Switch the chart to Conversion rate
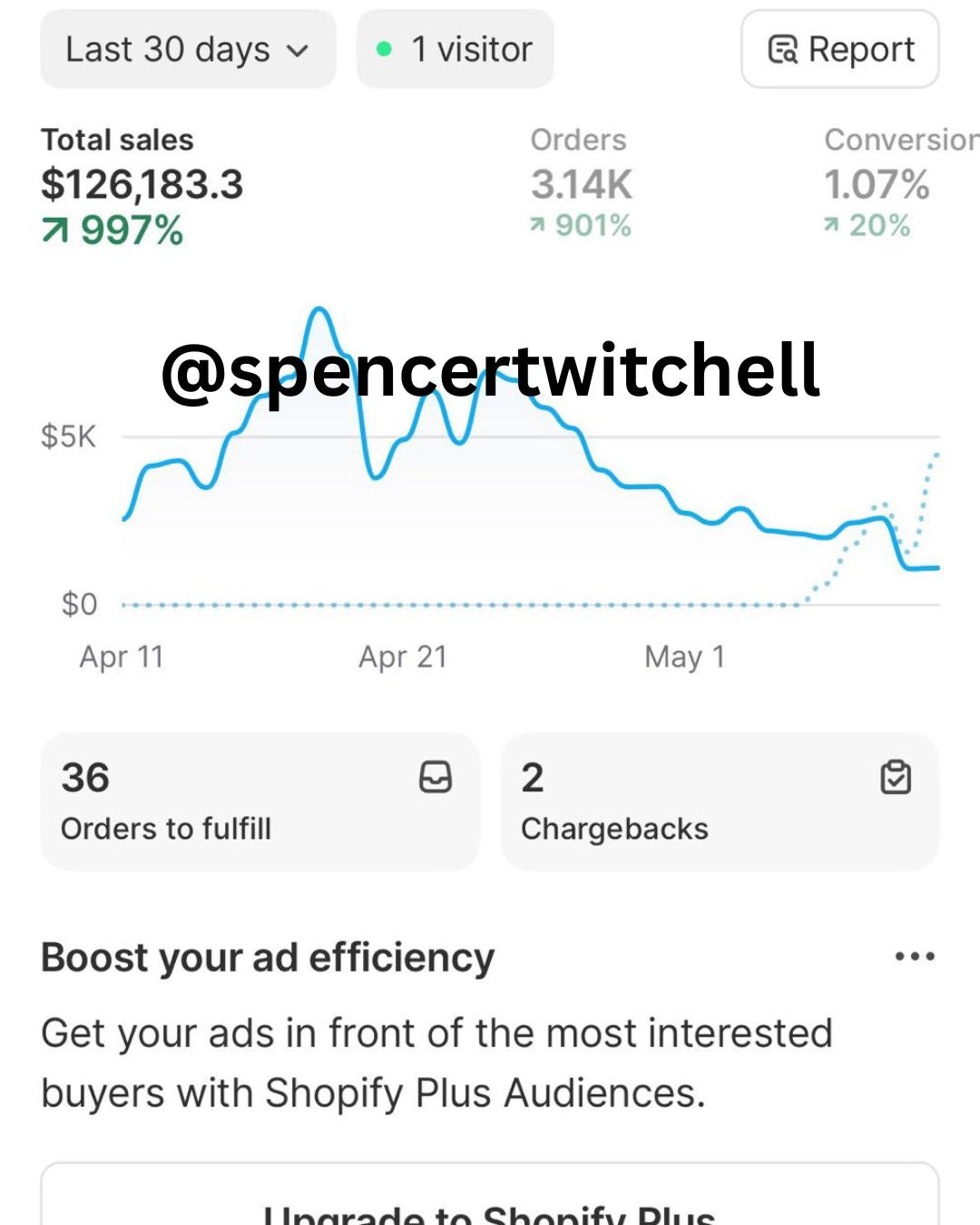 pos(898,184)
